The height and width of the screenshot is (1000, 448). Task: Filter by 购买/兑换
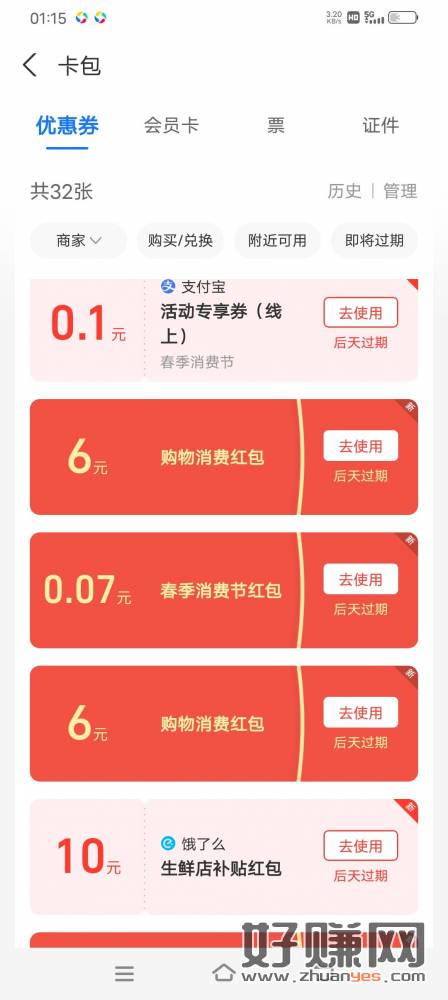click(181, 240)
